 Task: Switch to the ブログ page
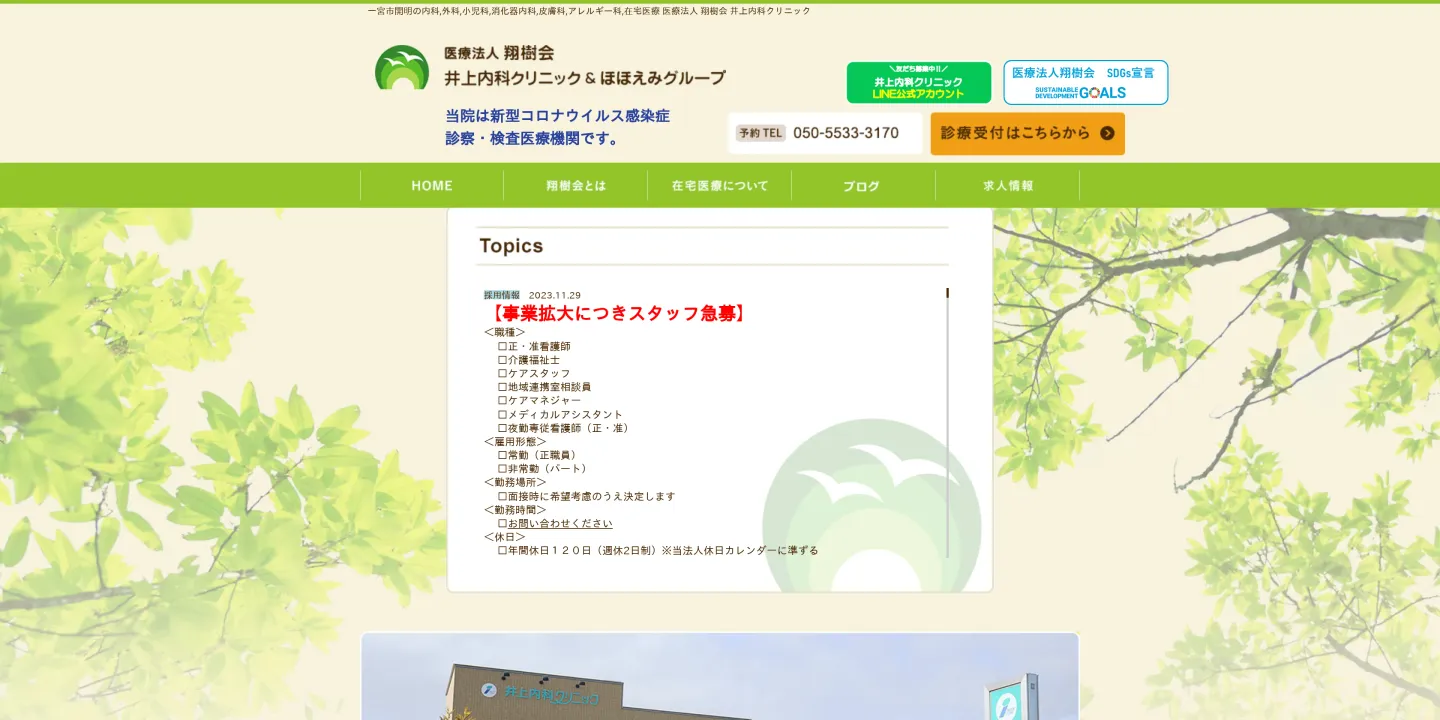pyautogui.click(x=862, y=186)
